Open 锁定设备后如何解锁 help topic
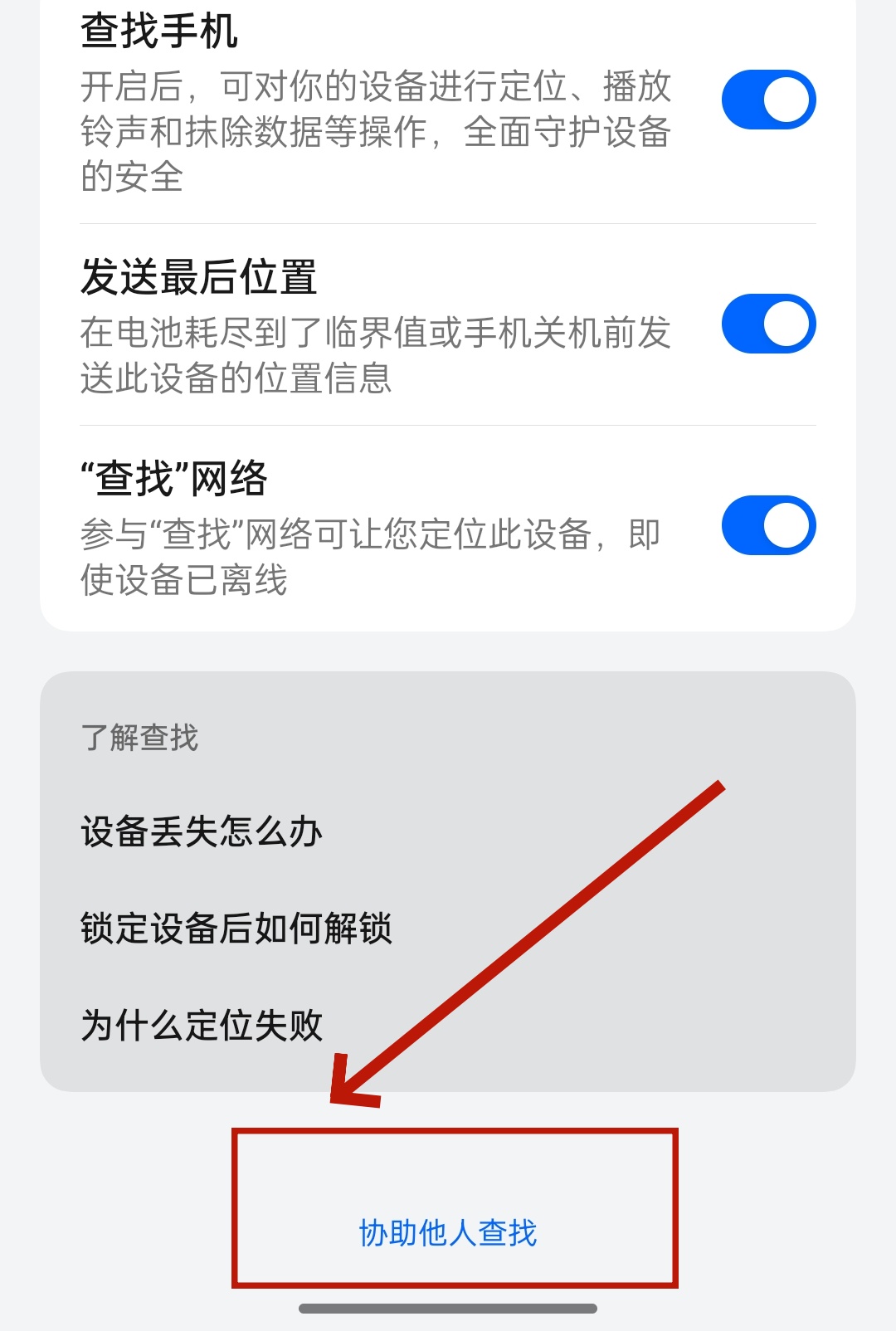 [x=236, y=929]
